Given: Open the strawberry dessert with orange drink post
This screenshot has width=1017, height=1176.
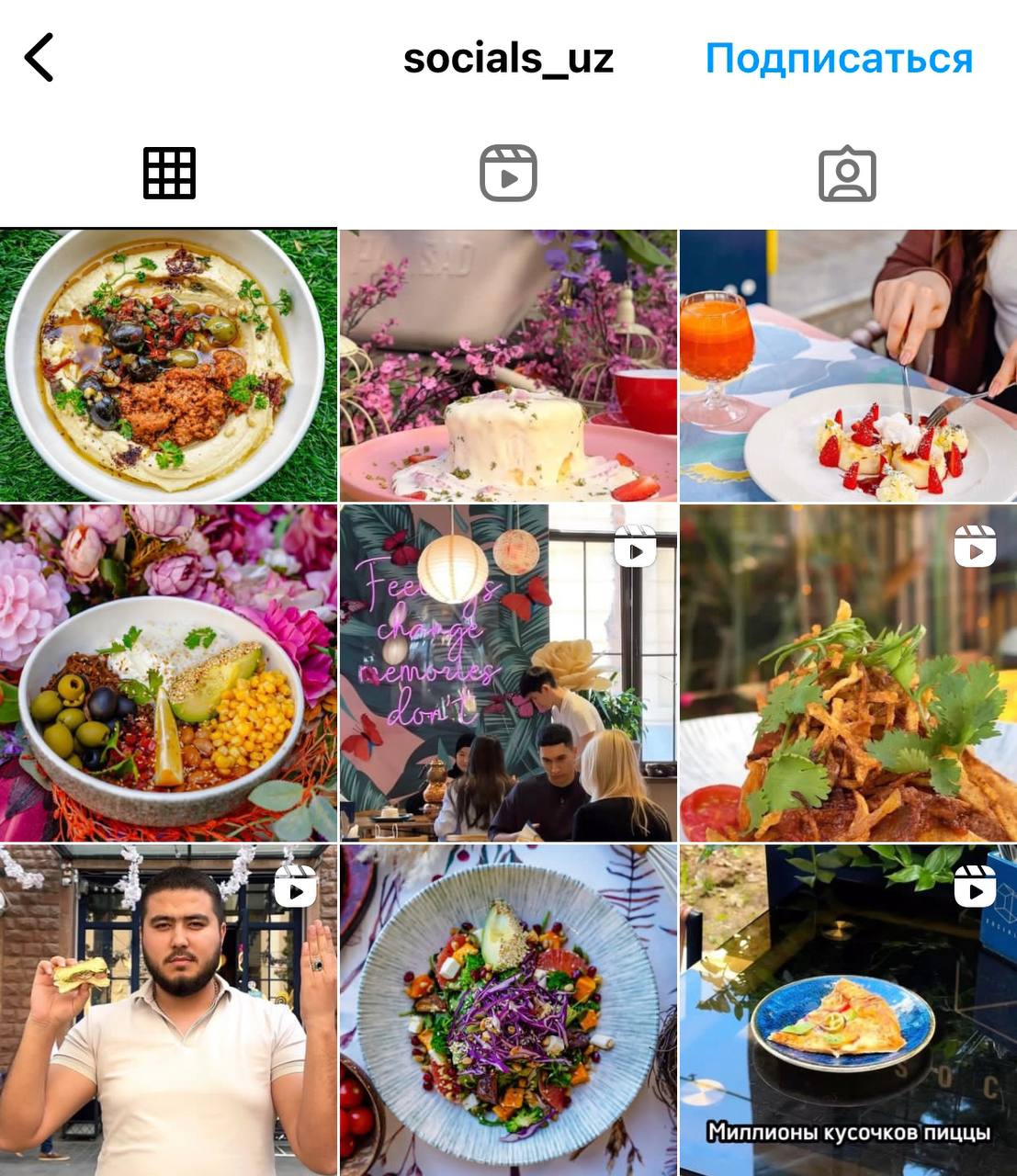Looking at the screenshot, I should coord(848,365).
